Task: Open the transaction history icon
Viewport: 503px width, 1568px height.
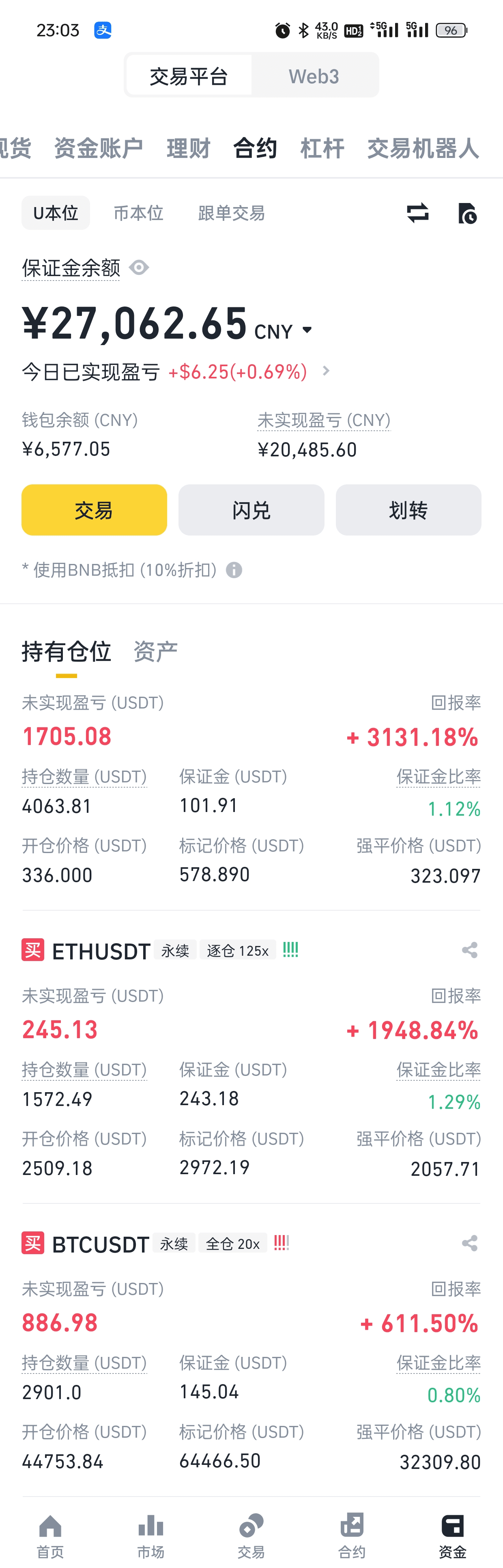Action: coord(467,213)
